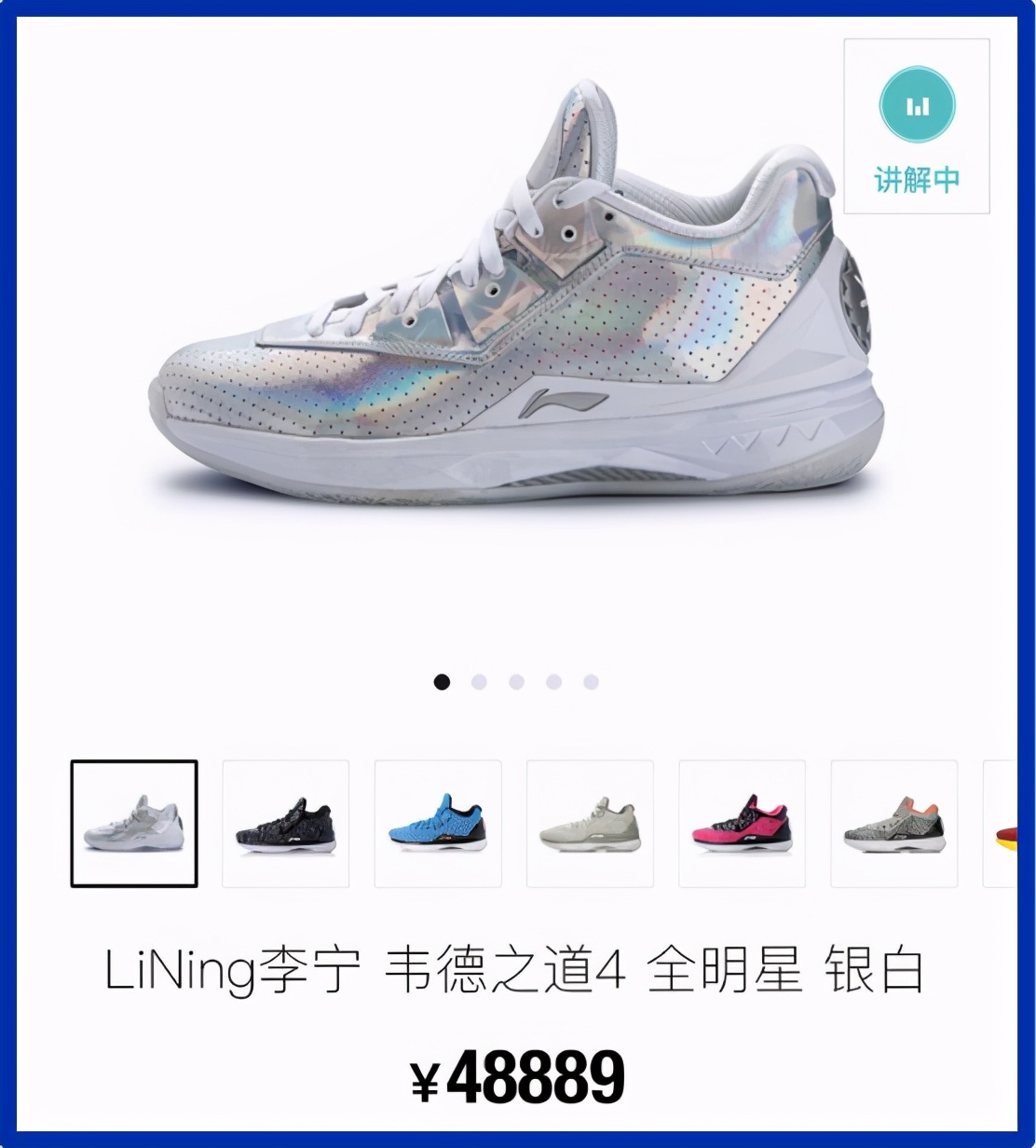Select the gray speckled shoe thumbnail

(895, 824)
